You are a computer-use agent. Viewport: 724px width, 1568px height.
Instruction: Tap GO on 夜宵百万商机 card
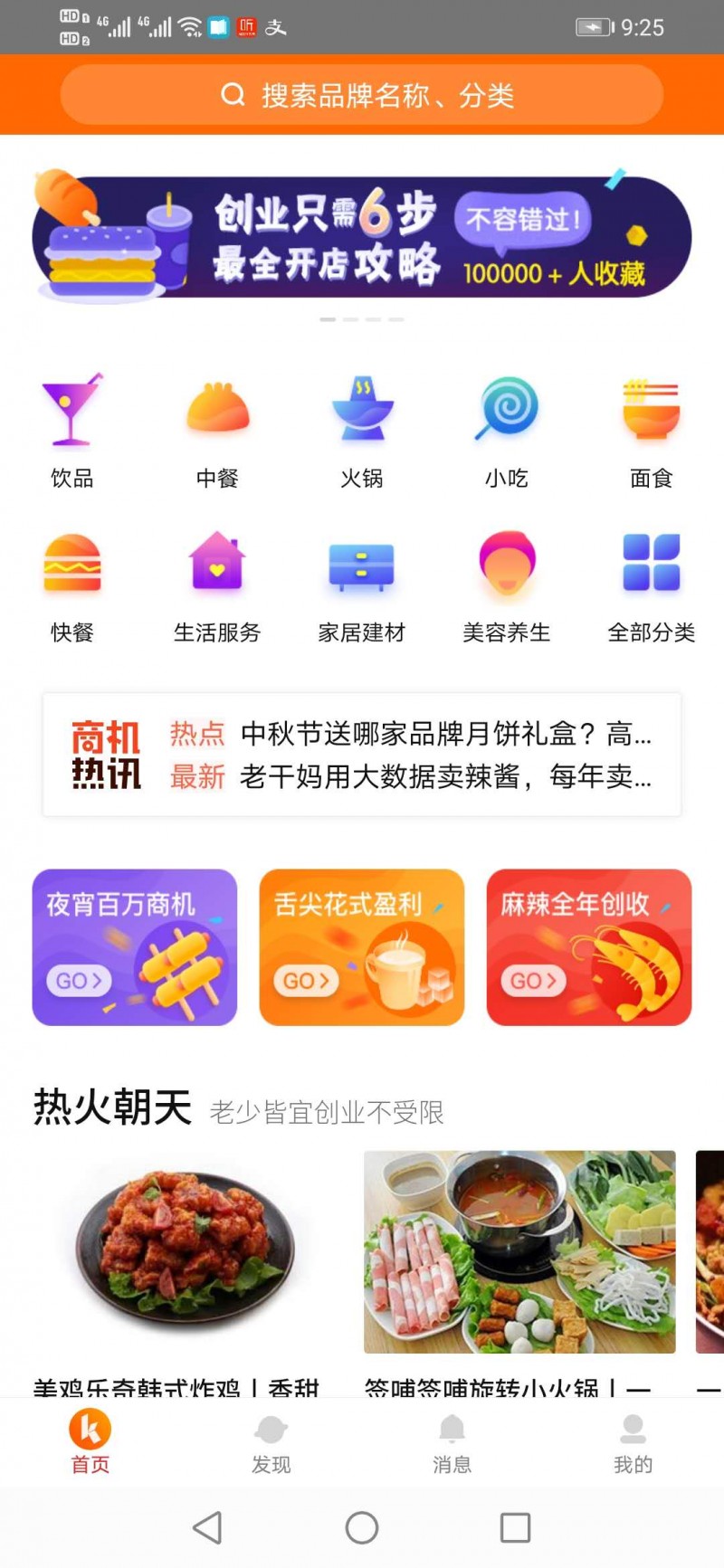79,981
